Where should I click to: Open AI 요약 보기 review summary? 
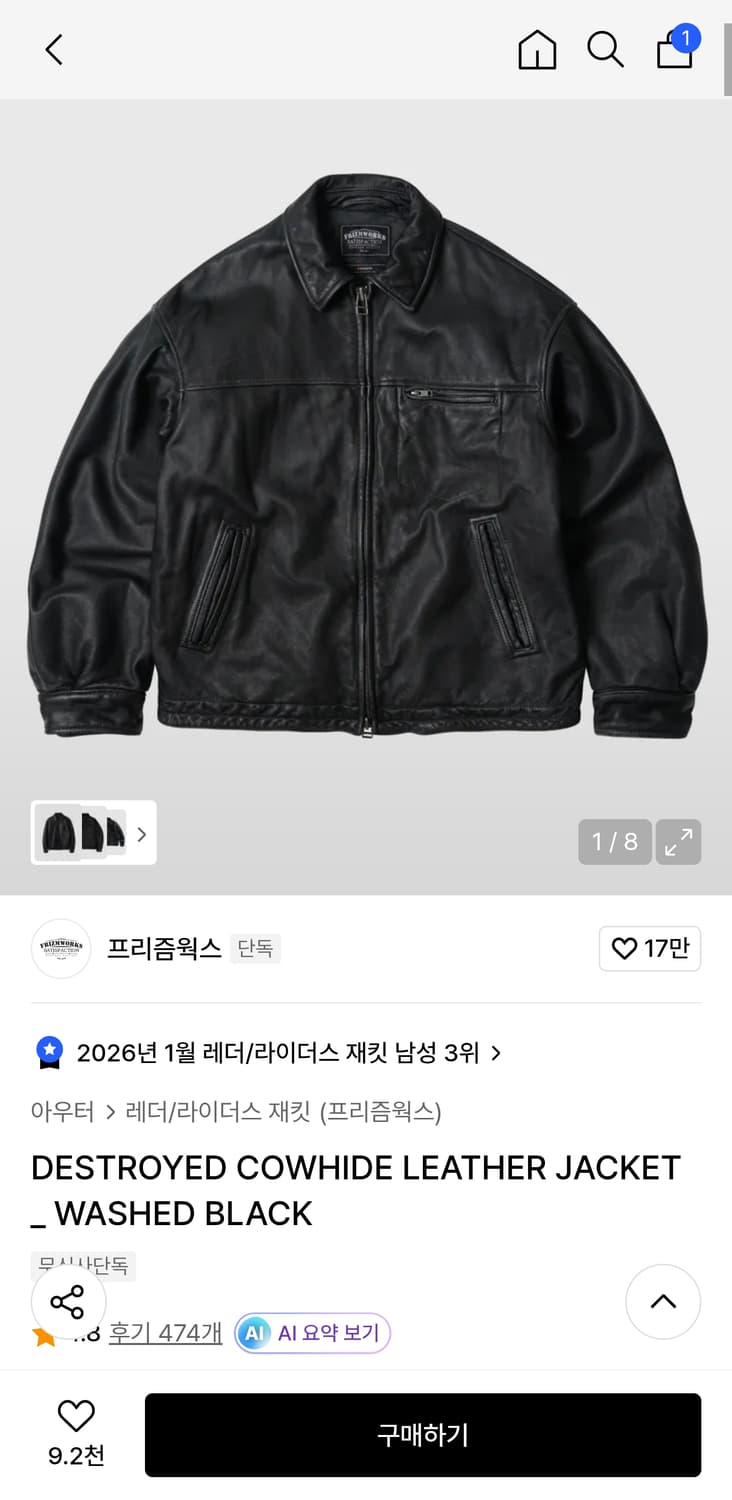[311, 1333]
